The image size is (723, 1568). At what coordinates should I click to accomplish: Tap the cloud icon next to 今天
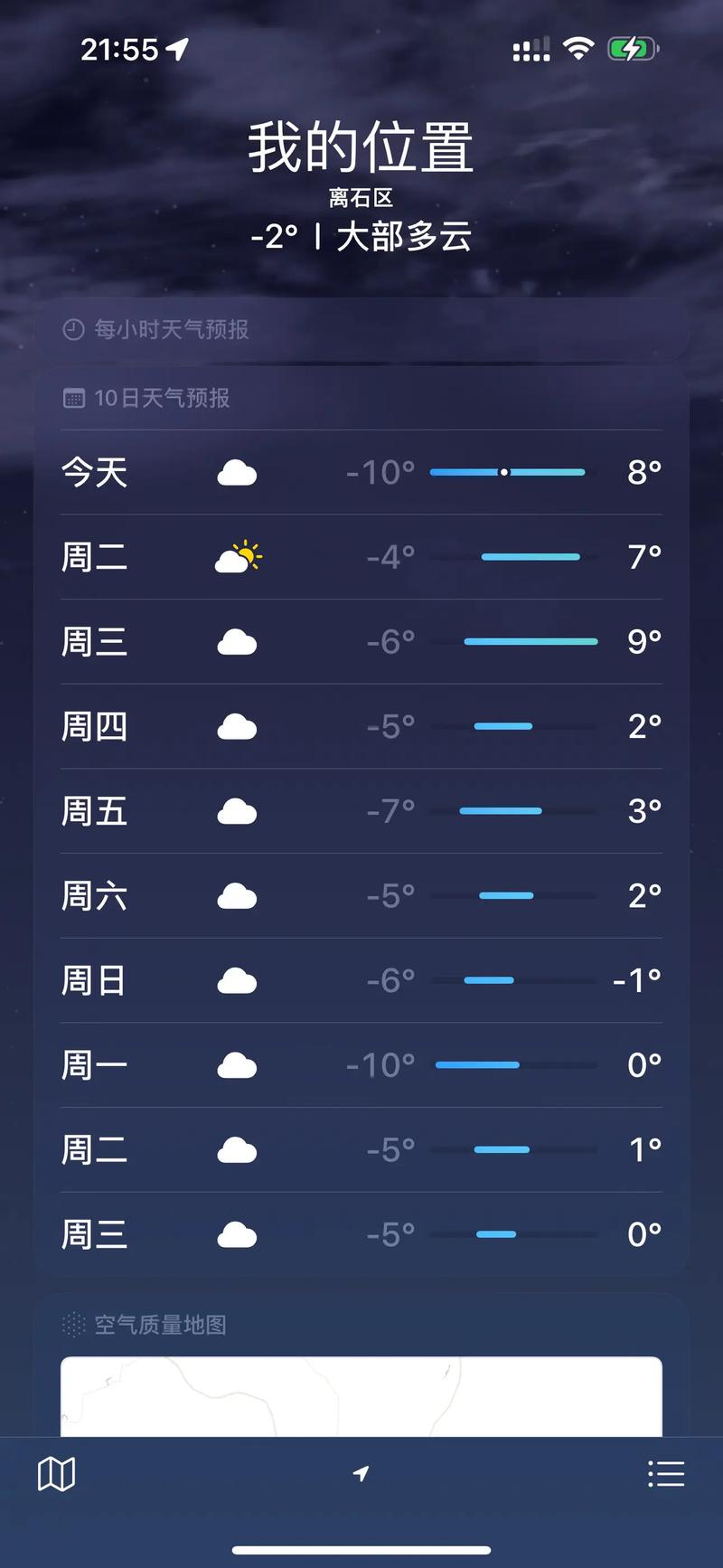coord(237,472)
